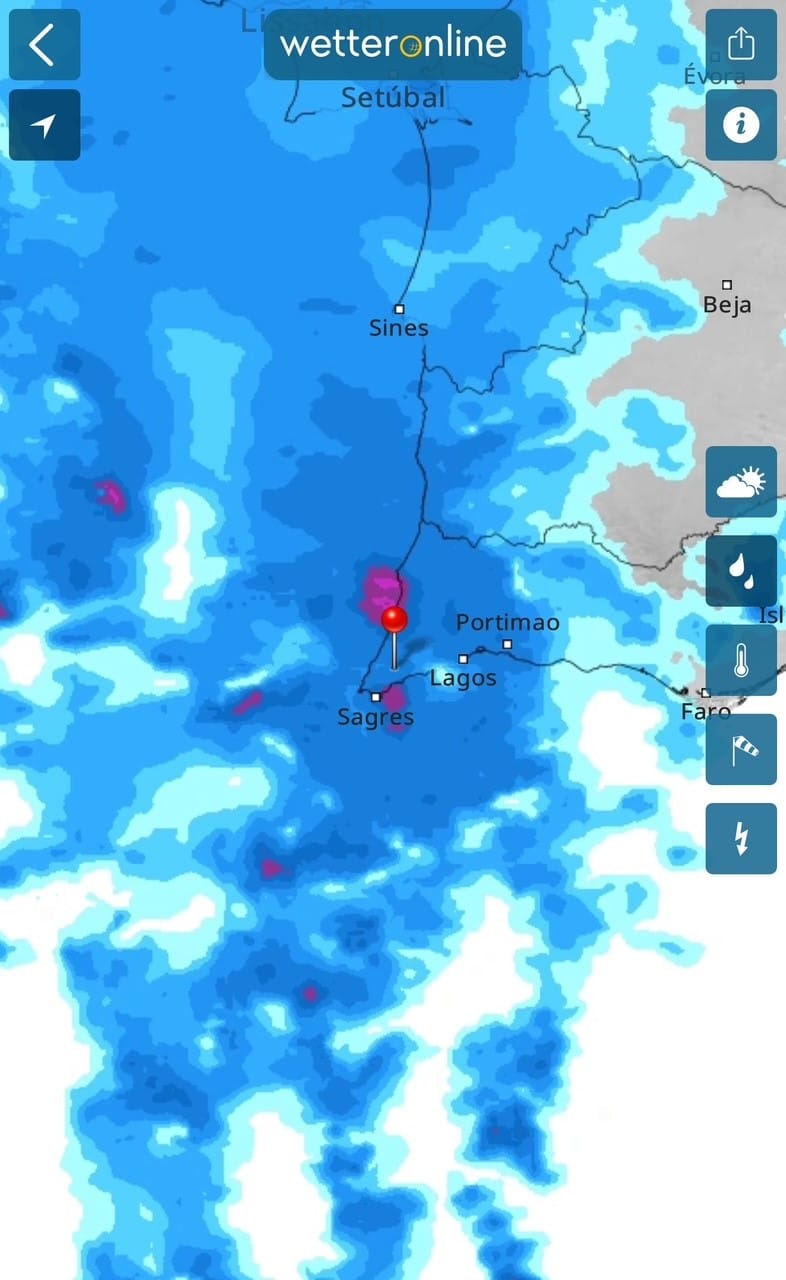Switch to the cloud and sun layer
The height and width of the screenshot is (1280, 786).
pyautogui.click(x=741, y=482)
